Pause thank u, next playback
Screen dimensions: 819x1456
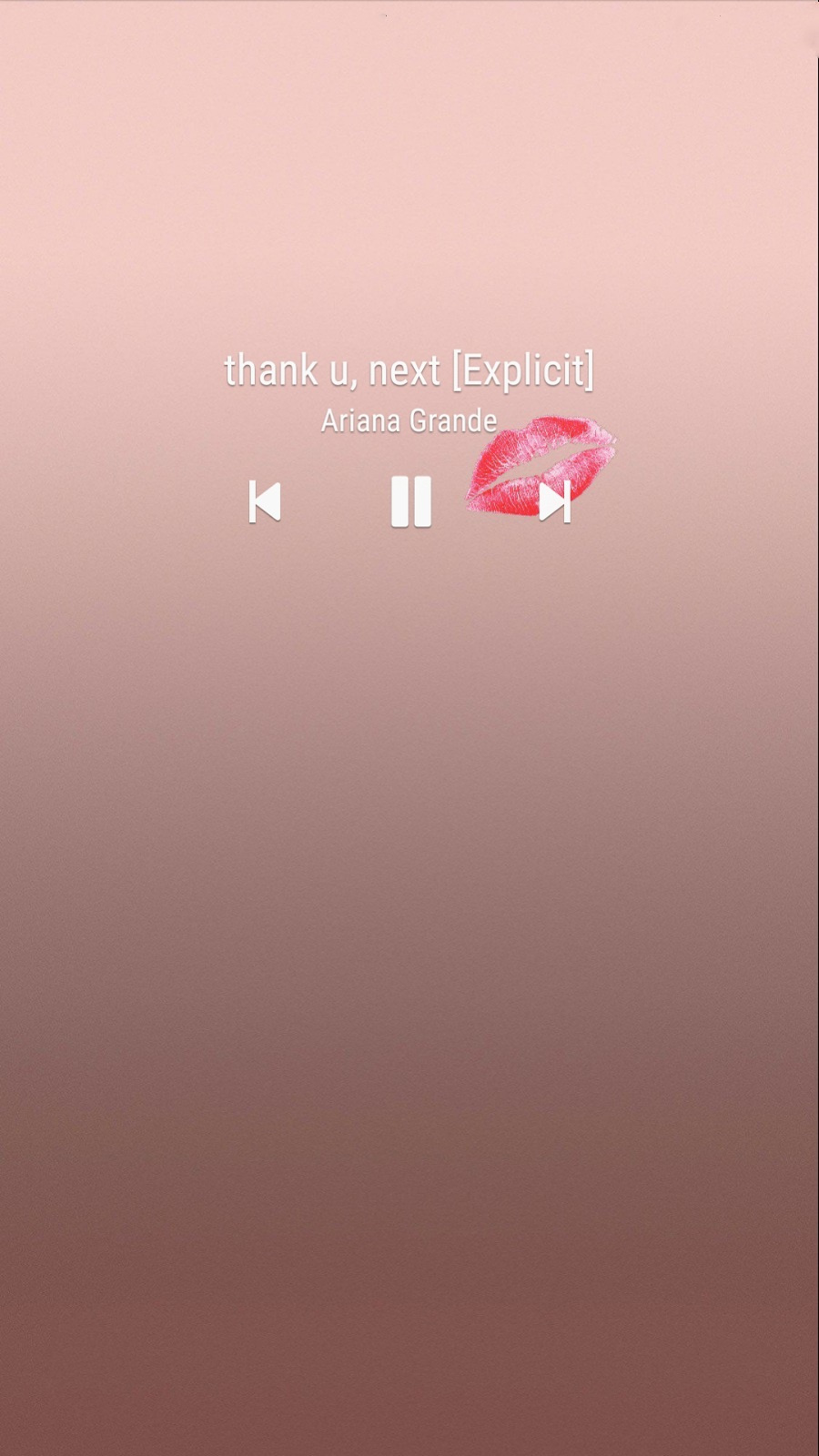(x=410, y=501)
